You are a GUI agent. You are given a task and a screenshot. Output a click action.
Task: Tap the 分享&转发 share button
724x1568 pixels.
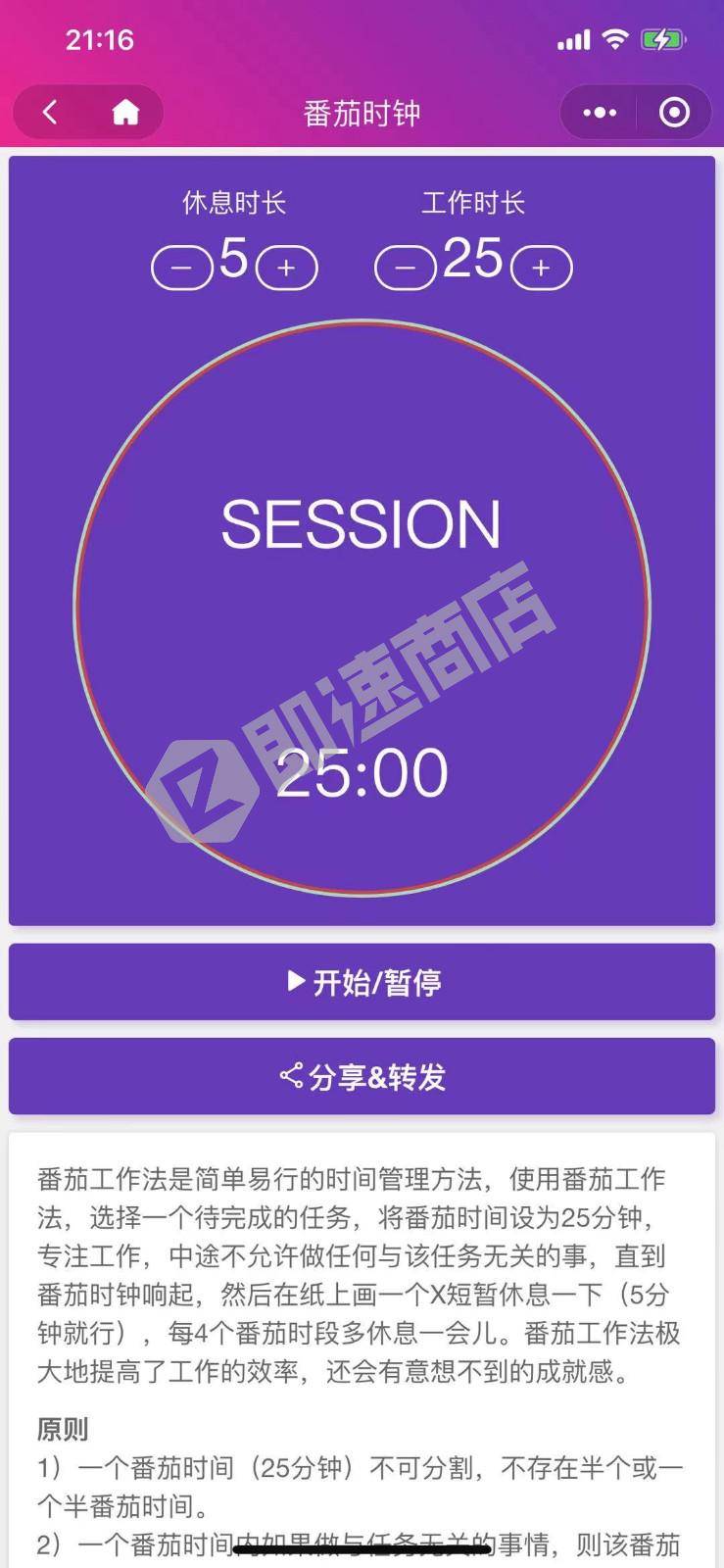point(362,1076)
